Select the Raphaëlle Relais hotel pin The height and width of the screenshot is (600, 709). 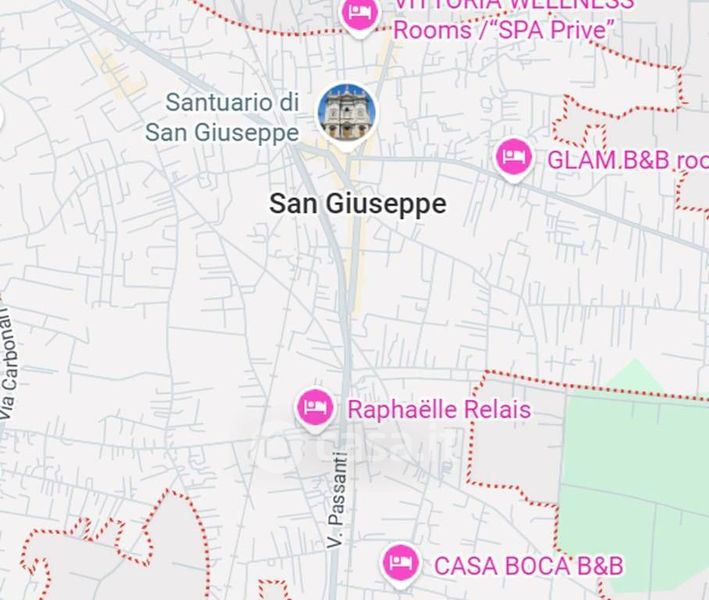click(x=315, y=409)
